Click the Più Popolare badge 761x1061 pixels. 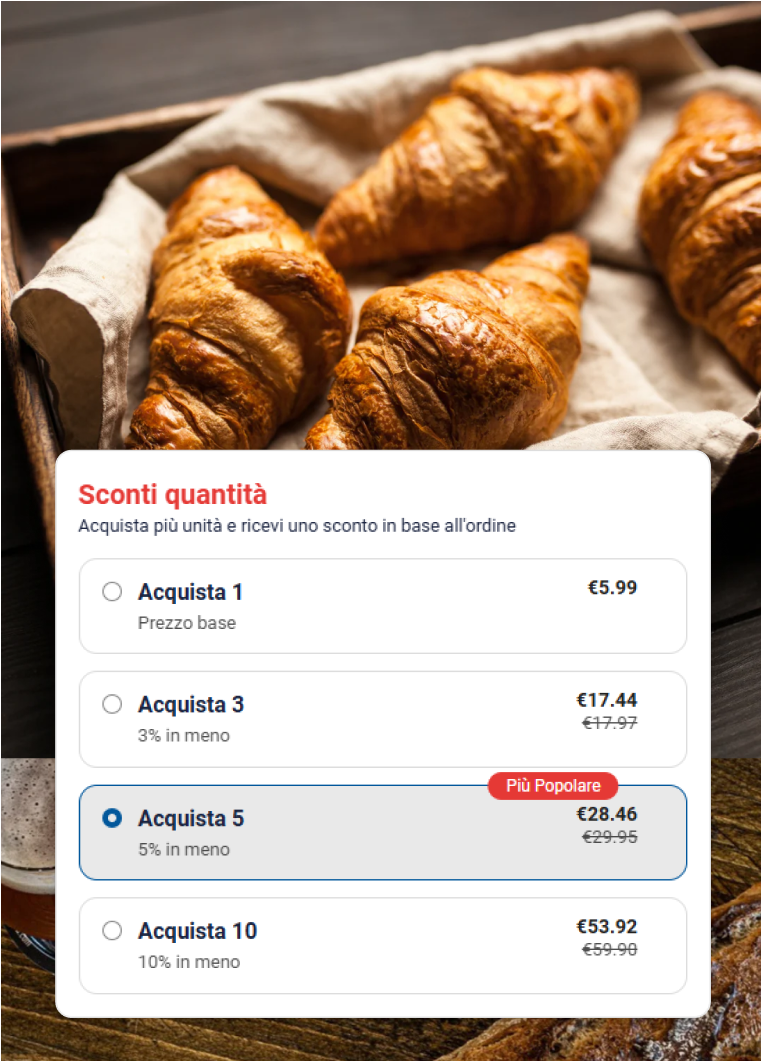point(552,786)
